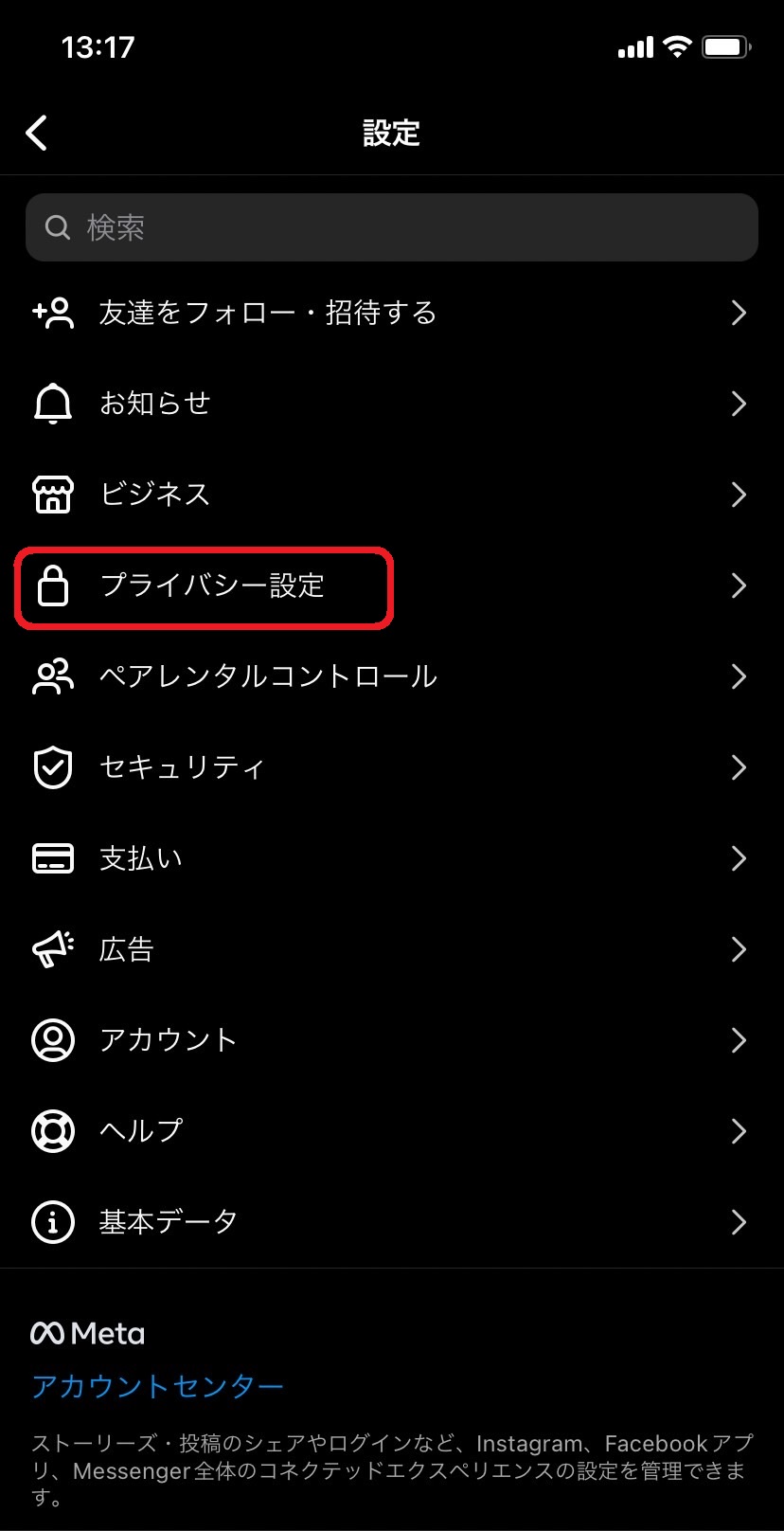Select the notifications bell icon
The image size is (784, 1531).
(x=54, y=404)
